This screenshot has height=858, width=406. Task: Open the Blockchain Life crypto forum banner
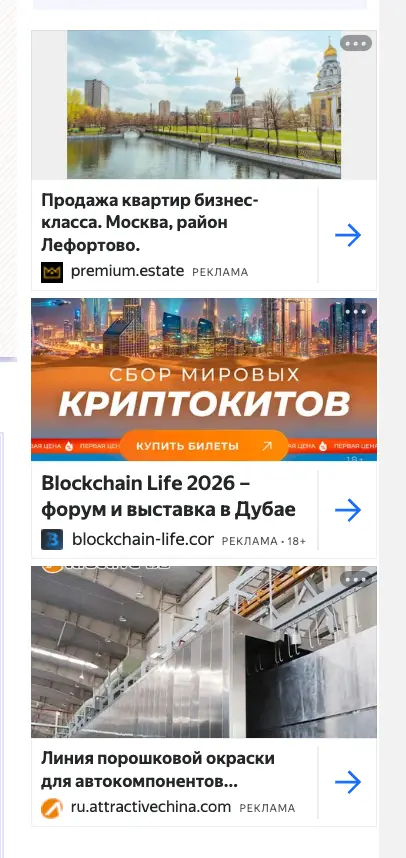[204, 379]
